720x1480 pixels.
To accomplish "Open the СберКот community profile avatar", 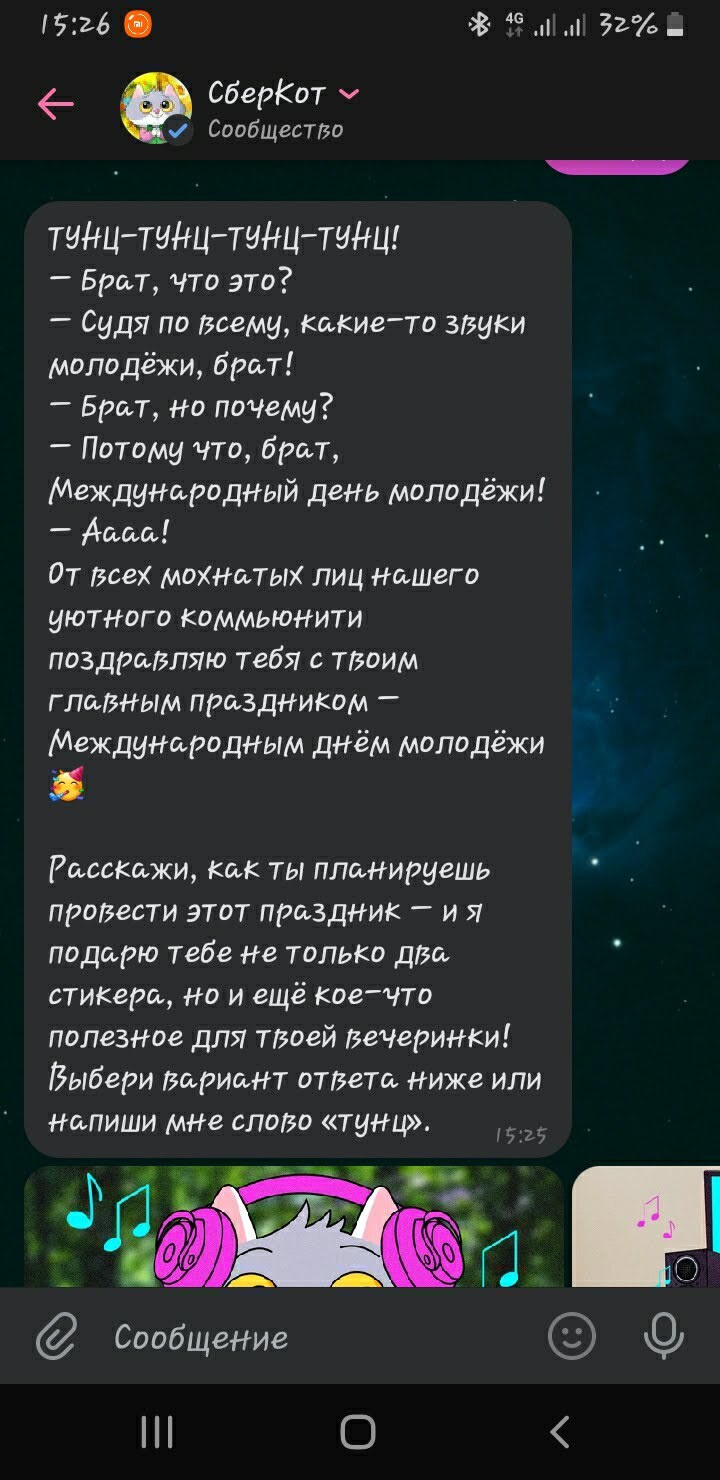I will point(155,107).
